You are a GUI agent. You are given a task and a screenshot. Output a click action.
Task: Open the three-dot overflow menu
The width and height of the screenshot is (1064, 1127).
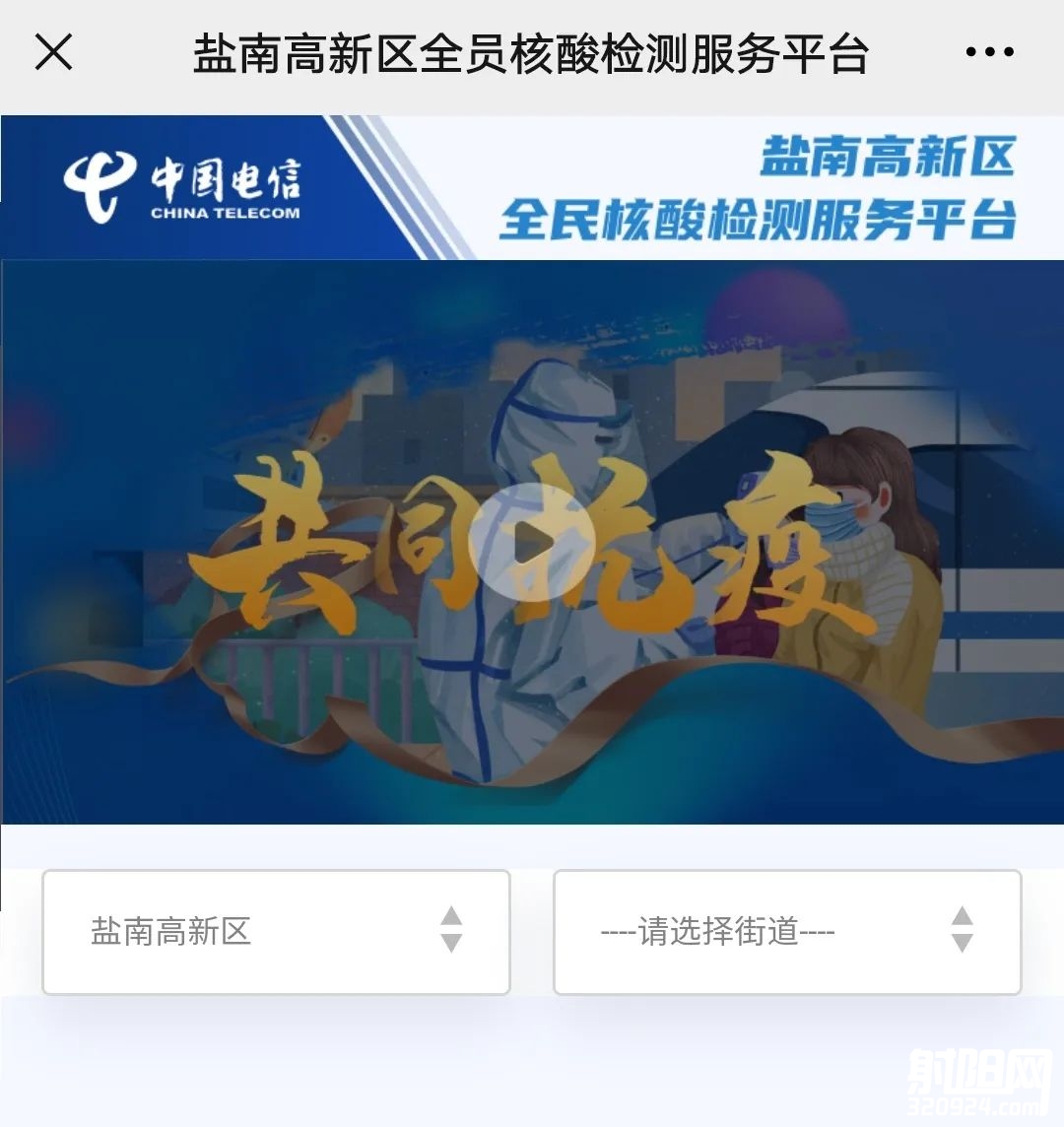[x=989, y=52]
